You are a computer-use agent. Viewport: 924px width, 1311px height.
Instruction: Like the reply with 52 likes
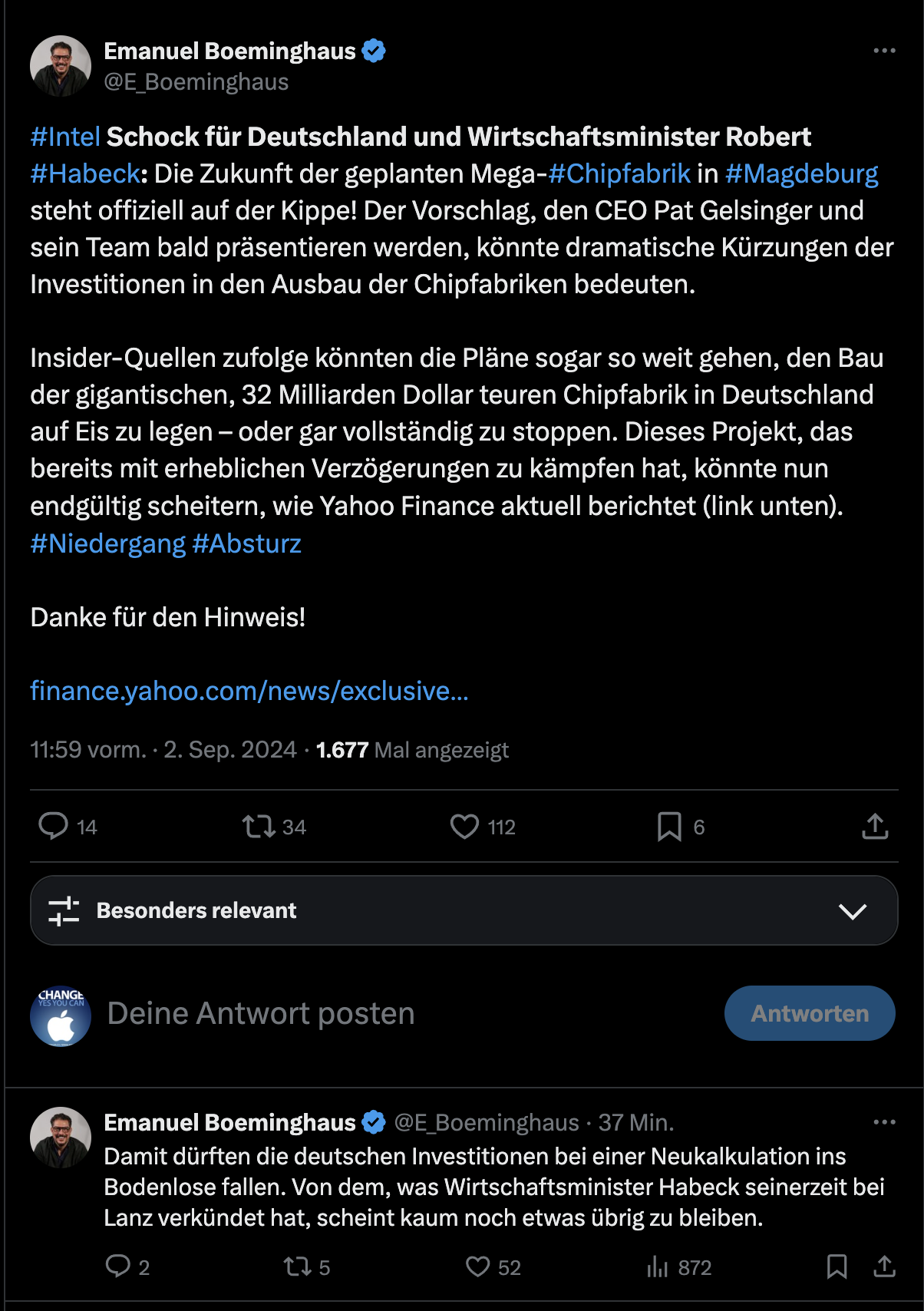477,1266
